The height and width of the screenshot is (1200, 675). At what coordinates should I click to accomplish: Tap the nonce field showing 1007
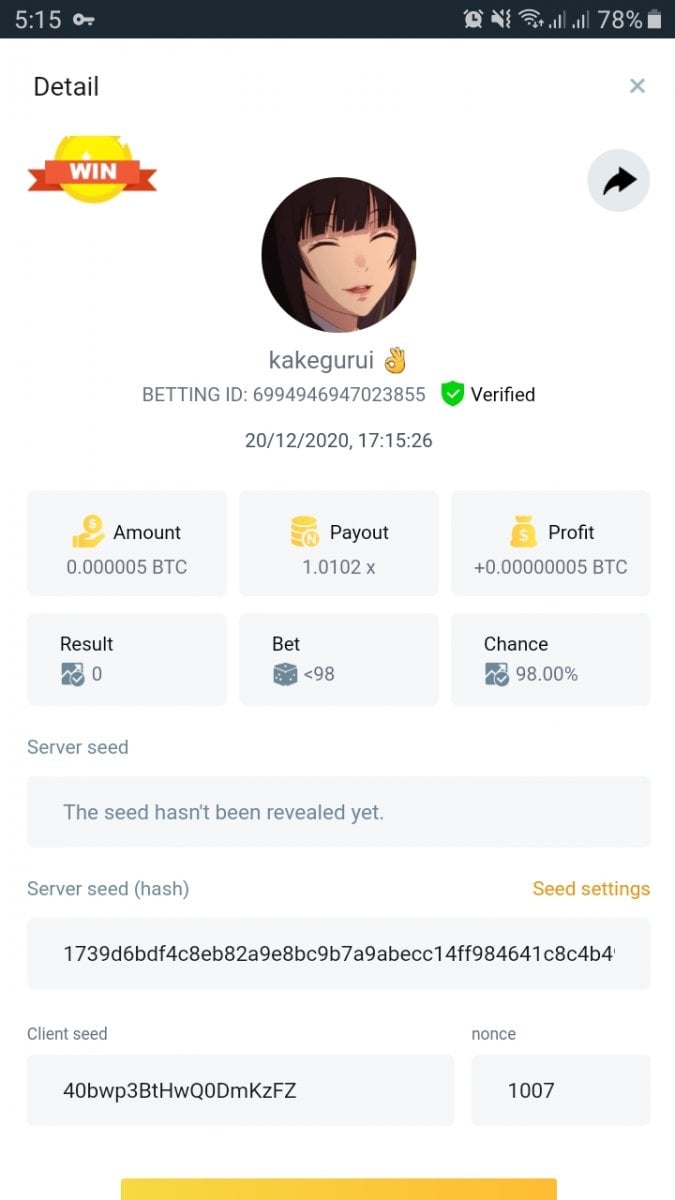click(x=560, y=1090)
